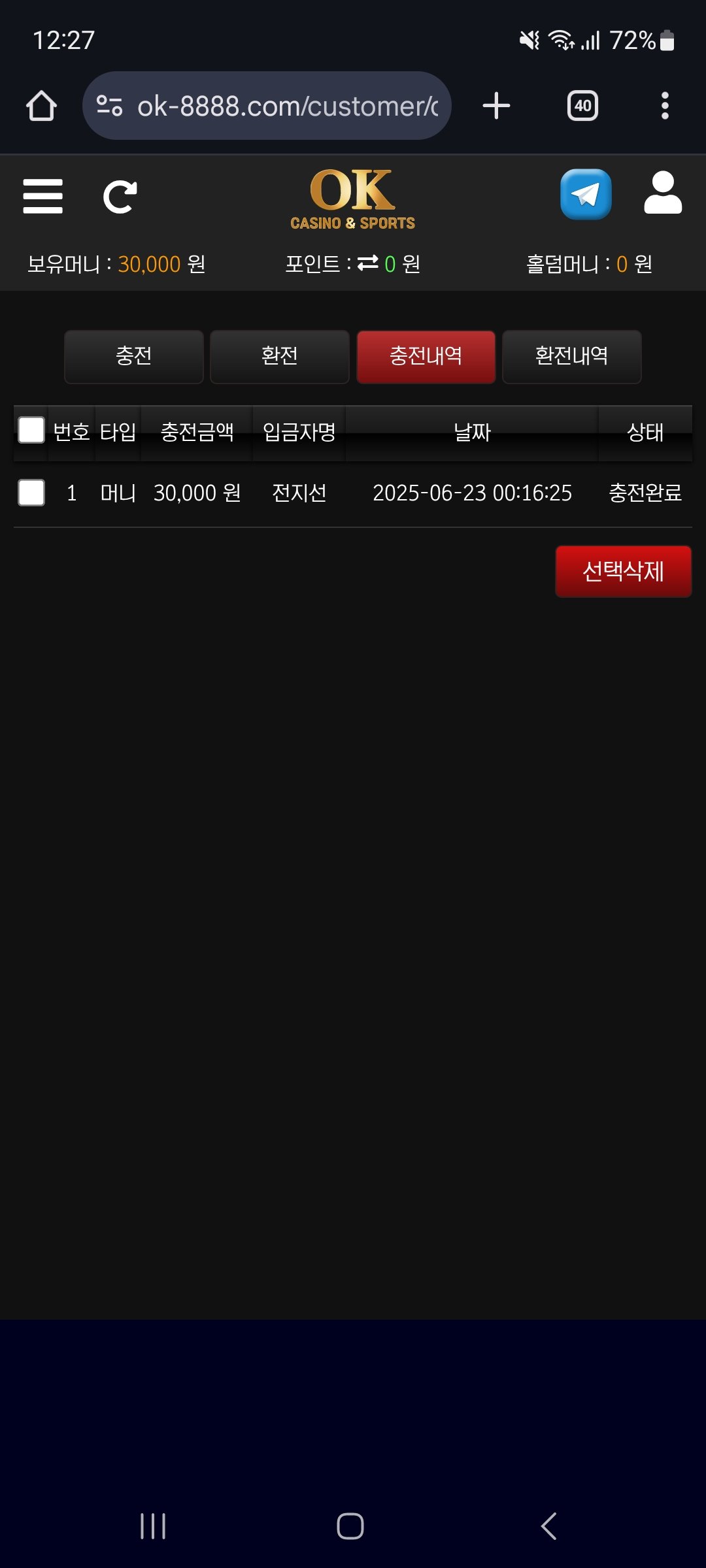Open the hamburger menu
Screen dimensions: 706x1568
(43, 196)
